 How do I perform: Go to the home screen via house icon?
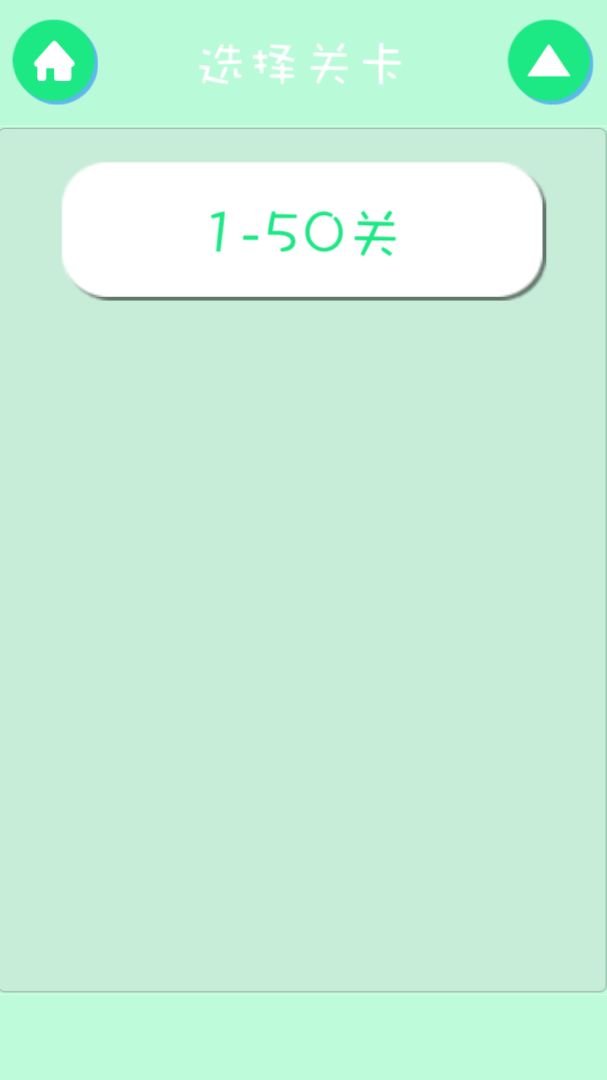pos(54,62)
